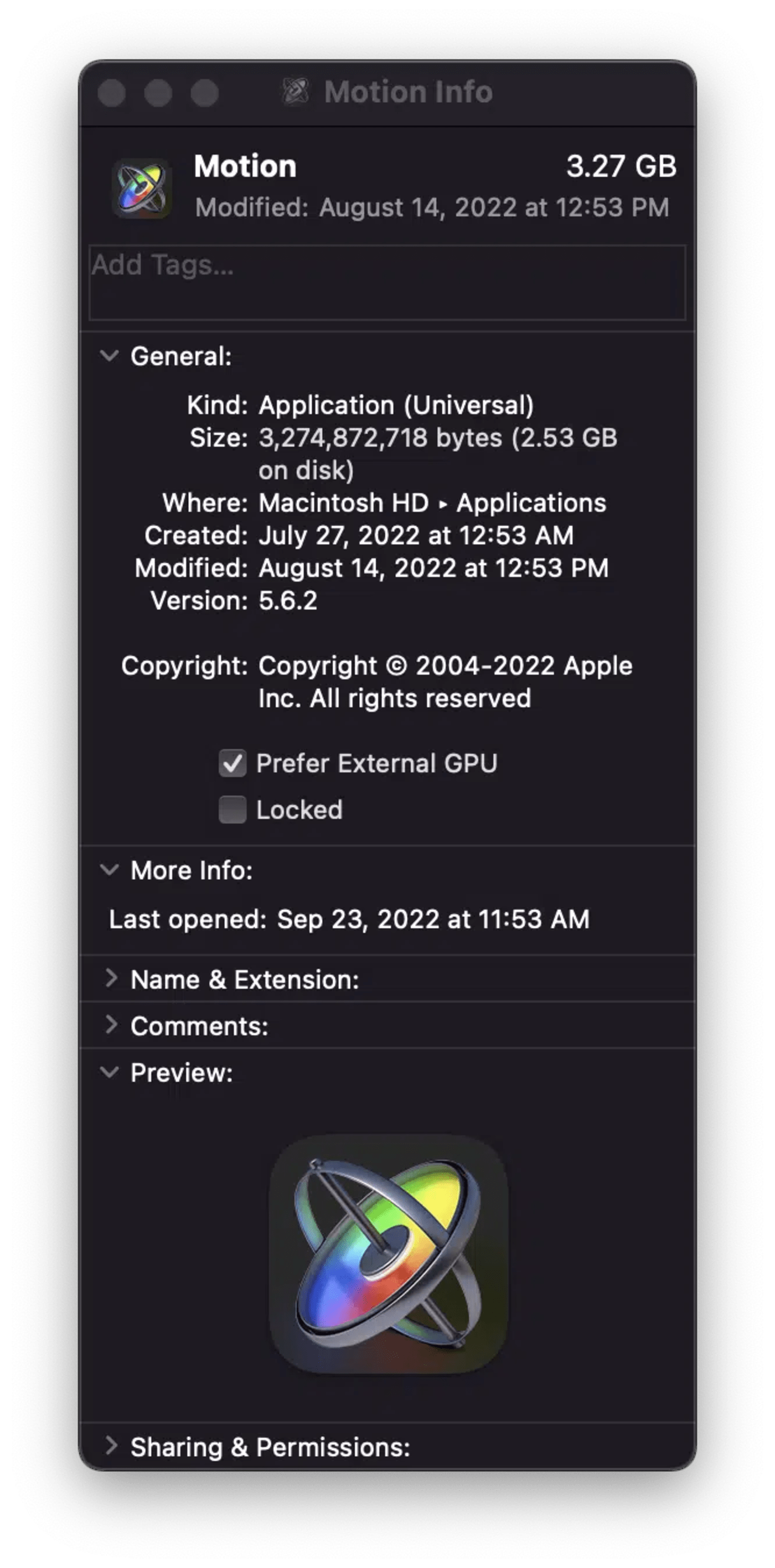Collapse the General section
Image resolution: width=775 pixels, height=1568 pixels.
110,356
